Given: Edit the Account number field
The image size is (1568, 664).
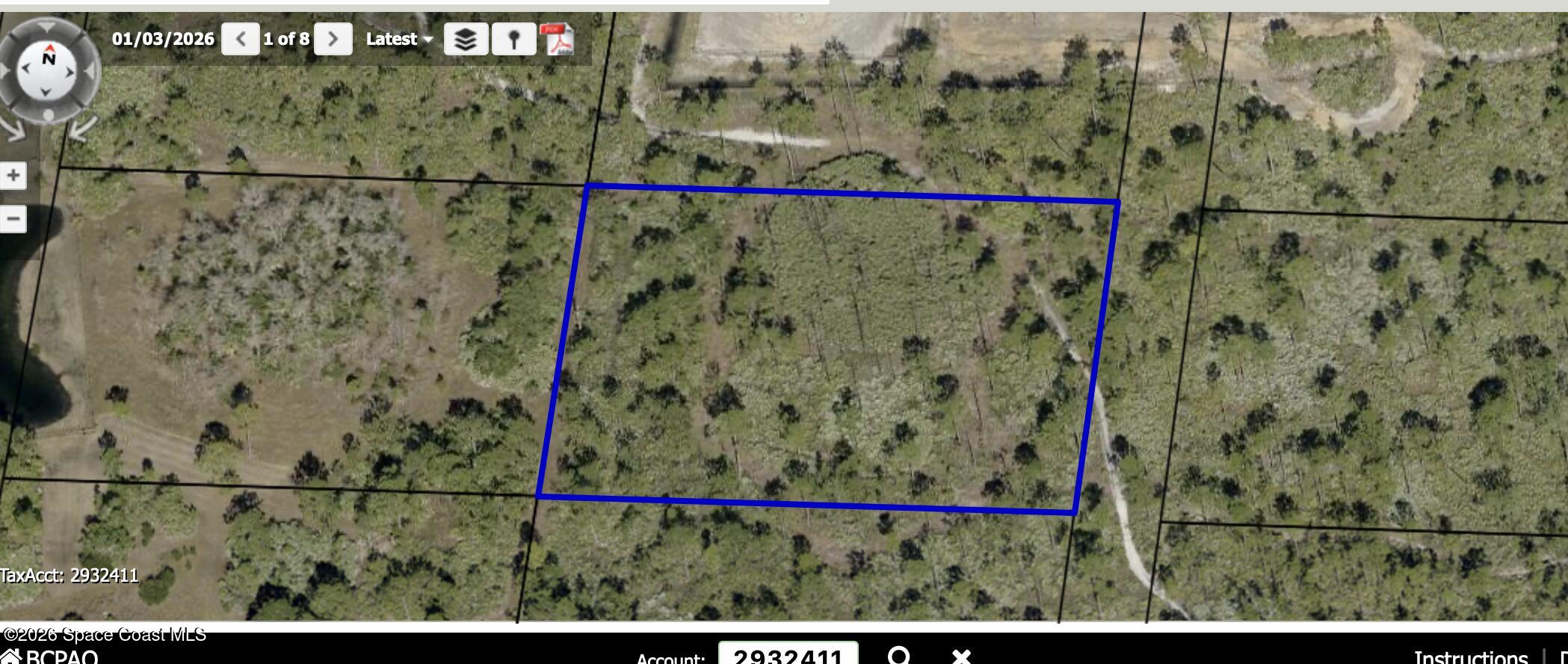Looking at the screenshot, I should coord(788,656).
